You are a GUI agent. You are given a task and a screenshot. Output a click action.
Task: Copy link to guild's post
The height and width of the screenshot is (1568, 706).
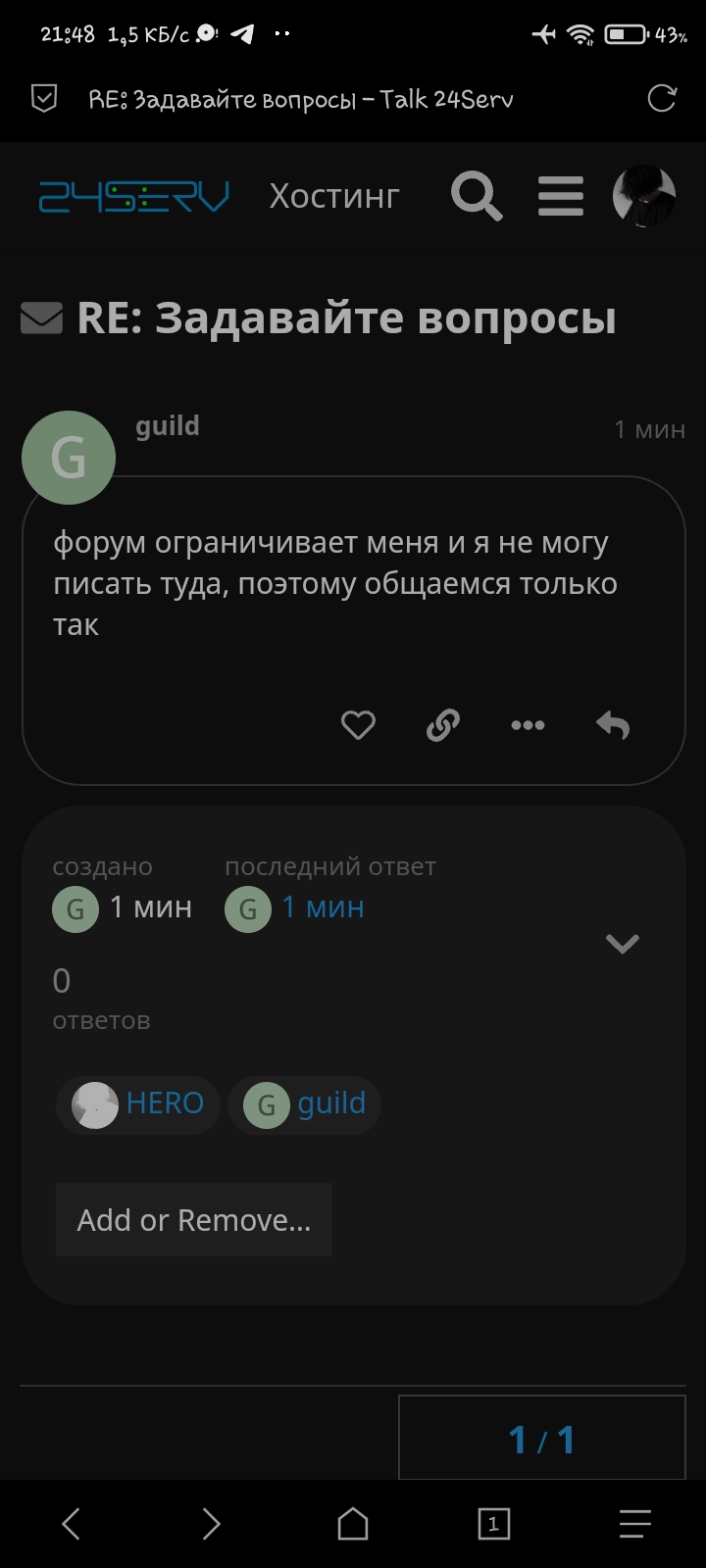coord(443,725)
